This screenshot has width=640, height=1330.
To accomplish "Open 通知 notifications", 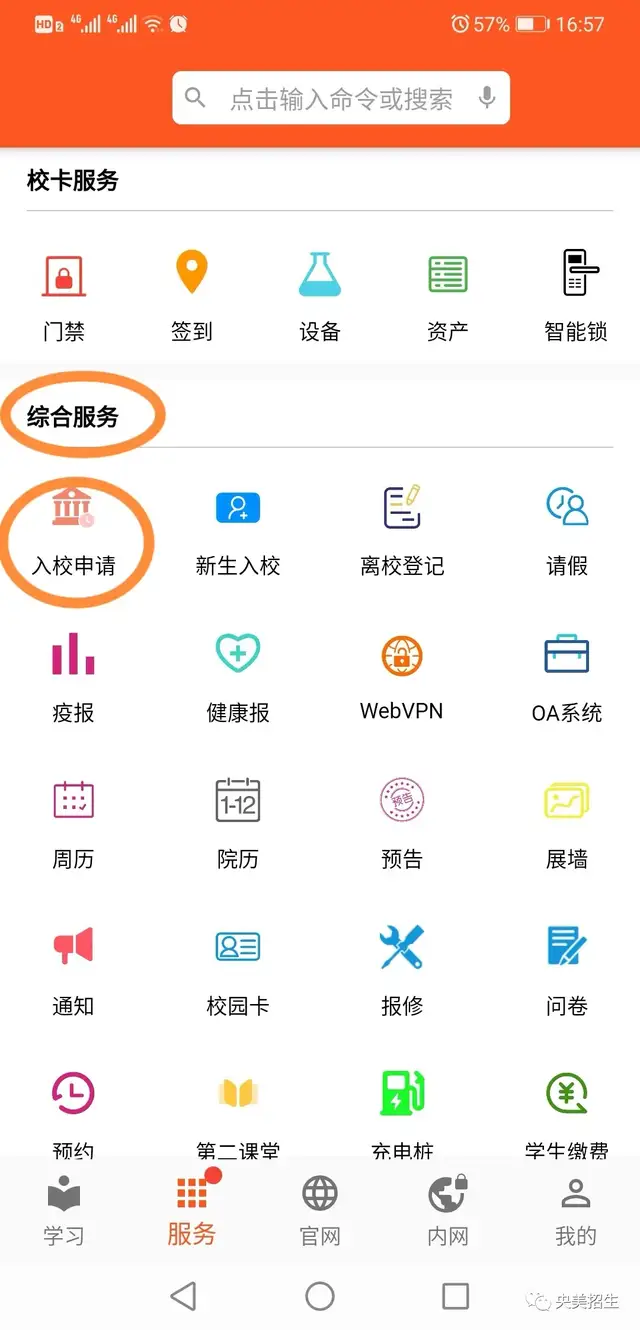I will tap(73, 968).
